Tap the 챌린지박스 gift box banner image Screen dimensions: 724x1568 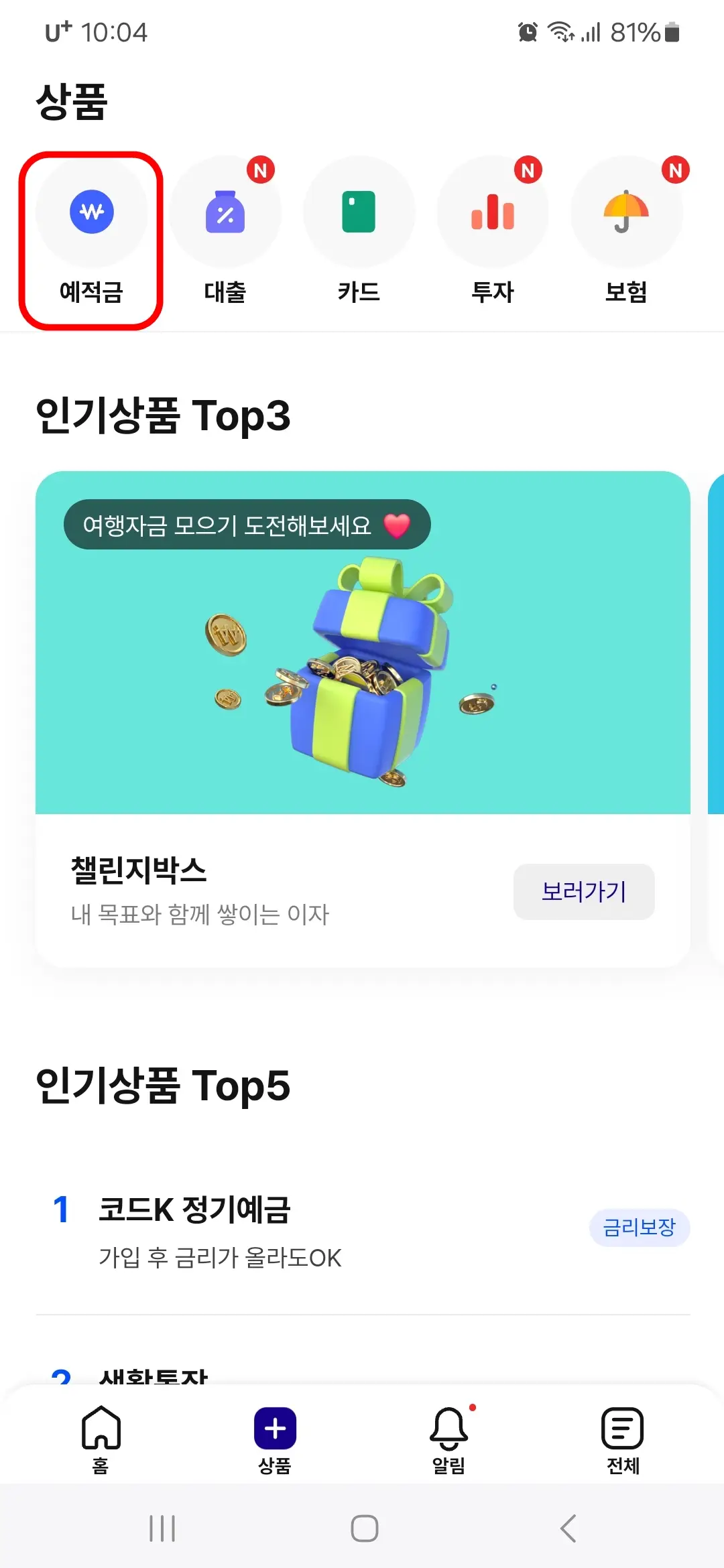365,670
